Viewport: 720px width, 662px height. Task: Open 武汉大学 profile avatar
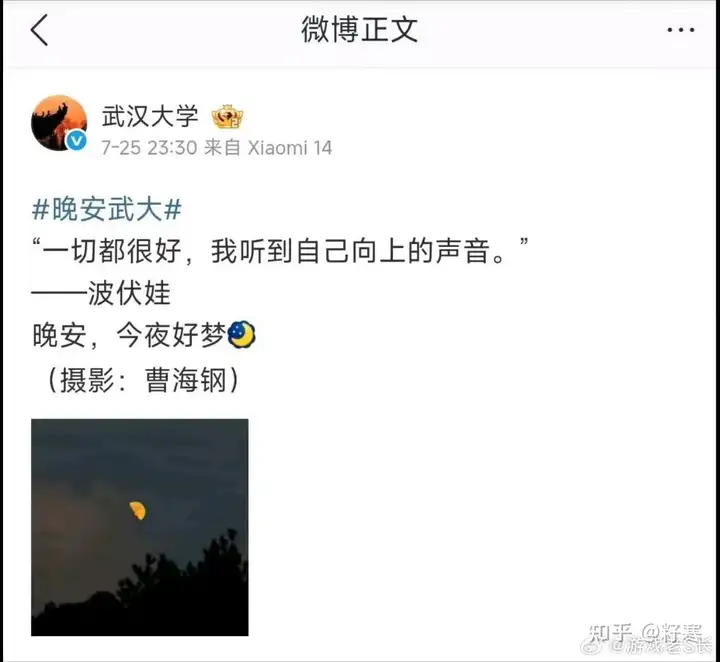(x=58, y=123)
